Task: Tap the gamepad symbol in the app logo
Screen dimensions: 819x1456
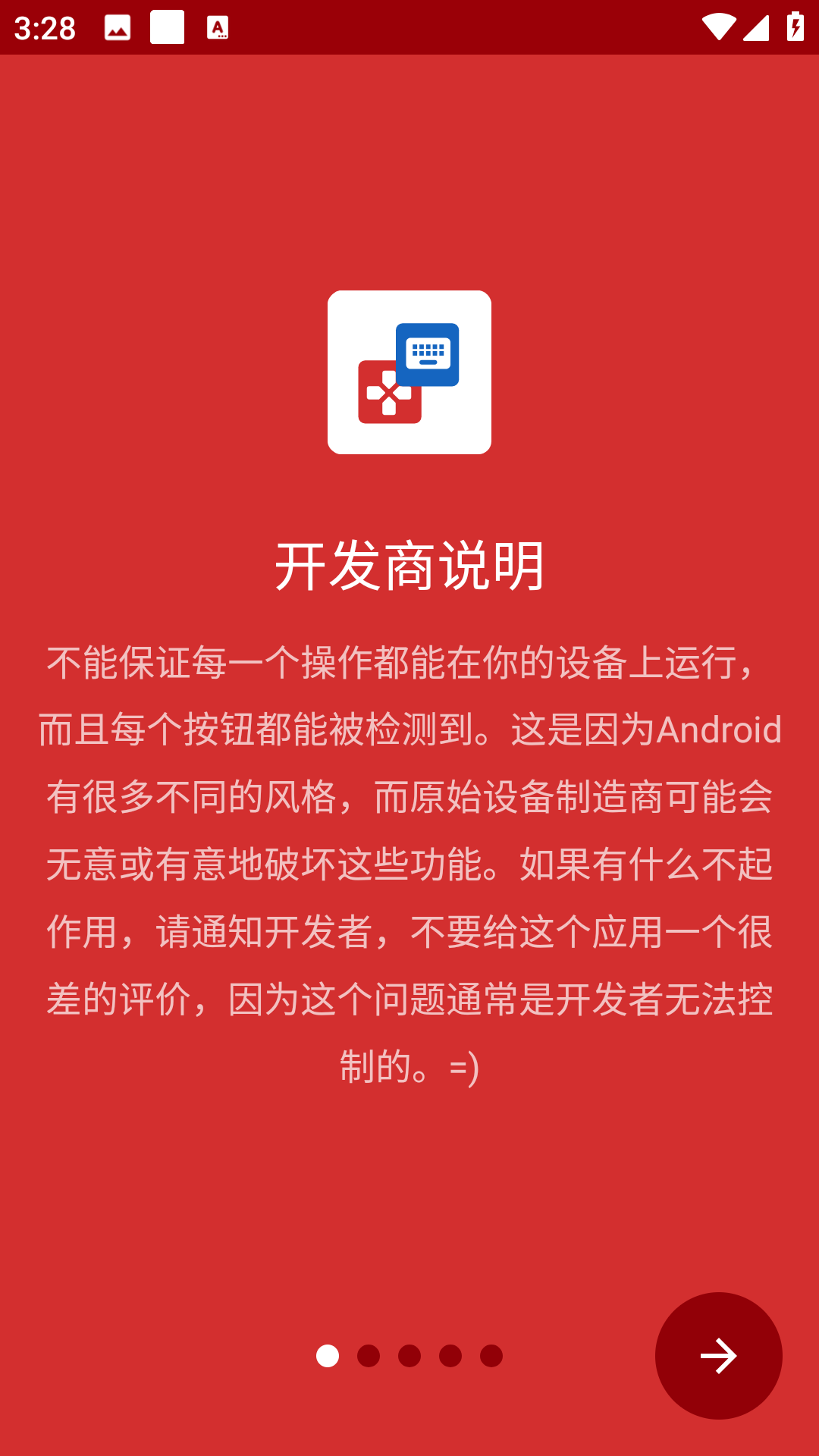Action: [390, 395]
